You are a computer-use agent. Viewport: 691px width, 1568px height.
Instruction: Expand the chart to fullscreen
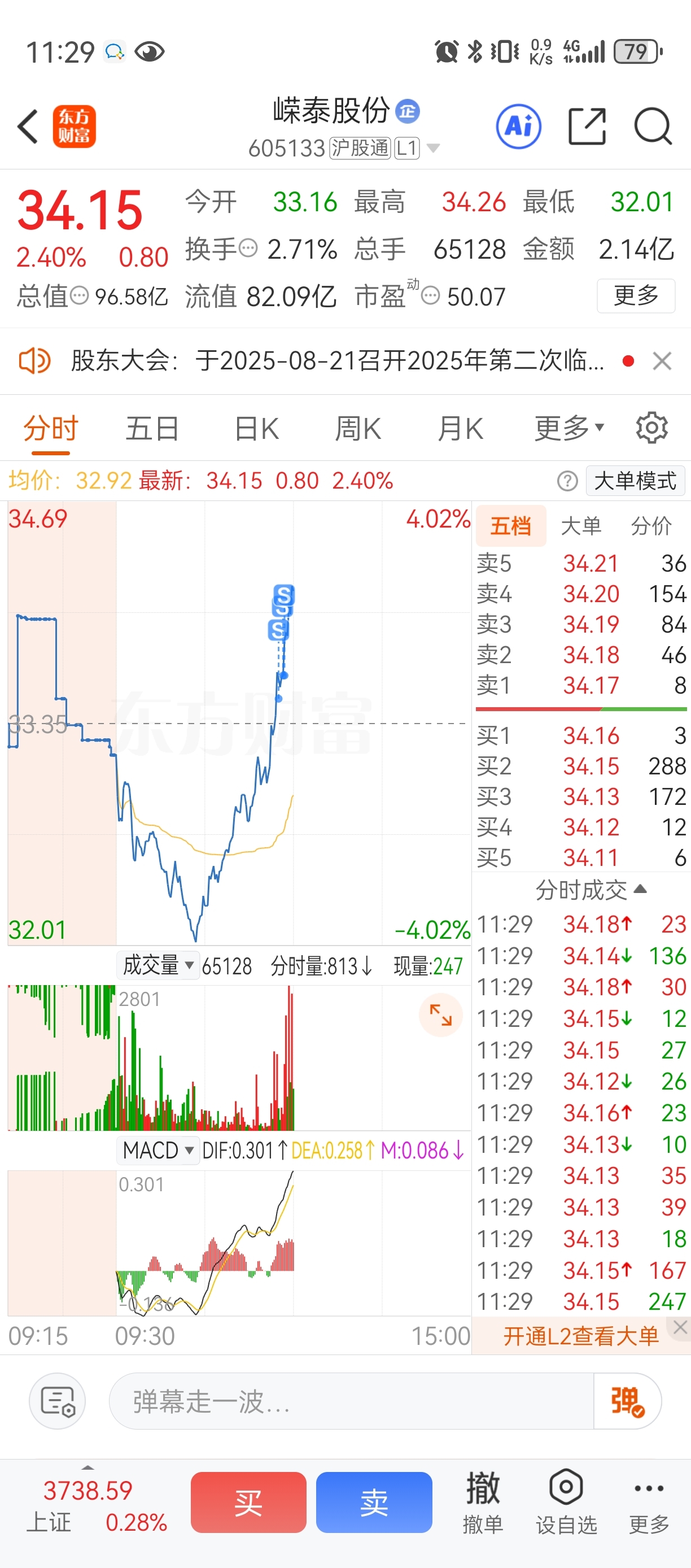click(x=441, y=1014)
